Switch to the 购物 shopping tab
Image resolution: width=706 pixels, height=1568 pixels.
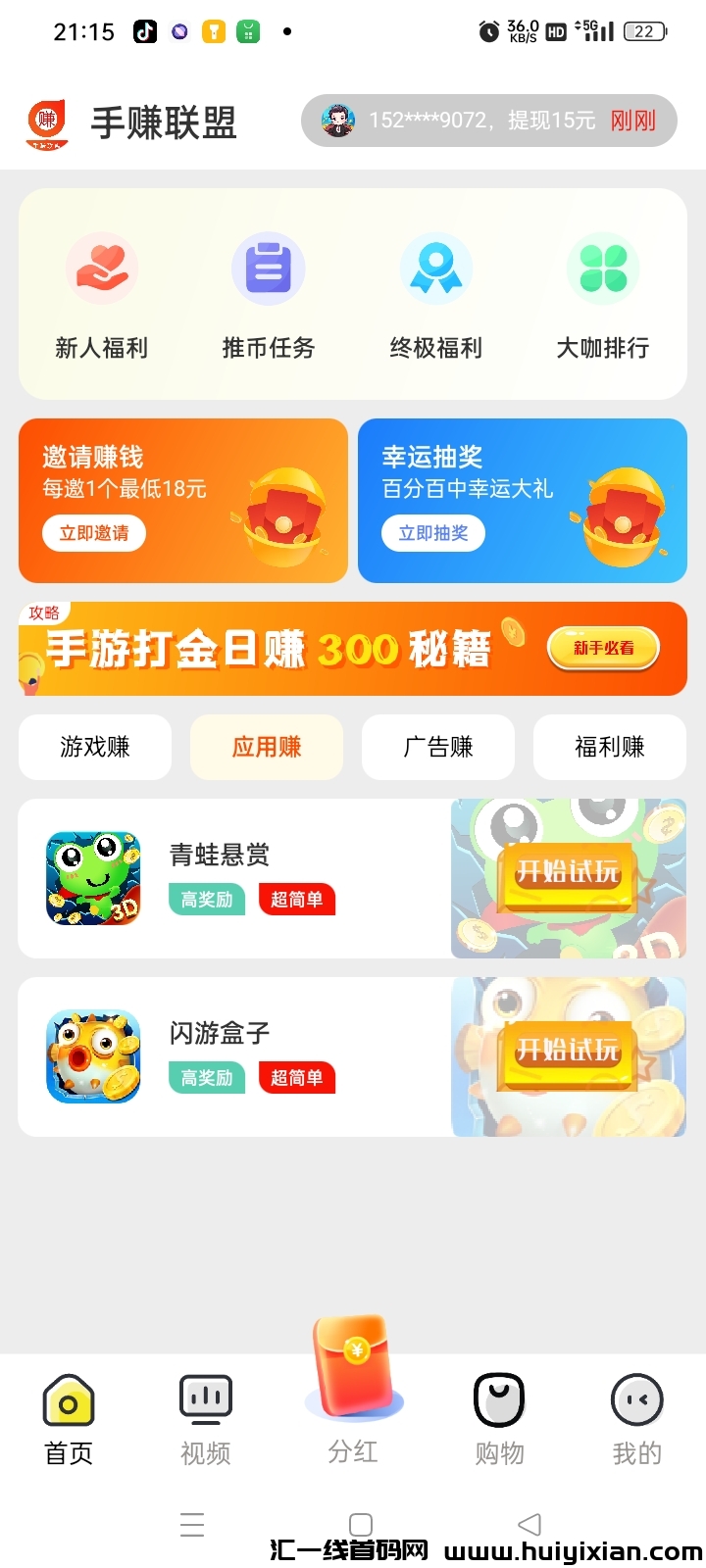[x=500, y=1419]
